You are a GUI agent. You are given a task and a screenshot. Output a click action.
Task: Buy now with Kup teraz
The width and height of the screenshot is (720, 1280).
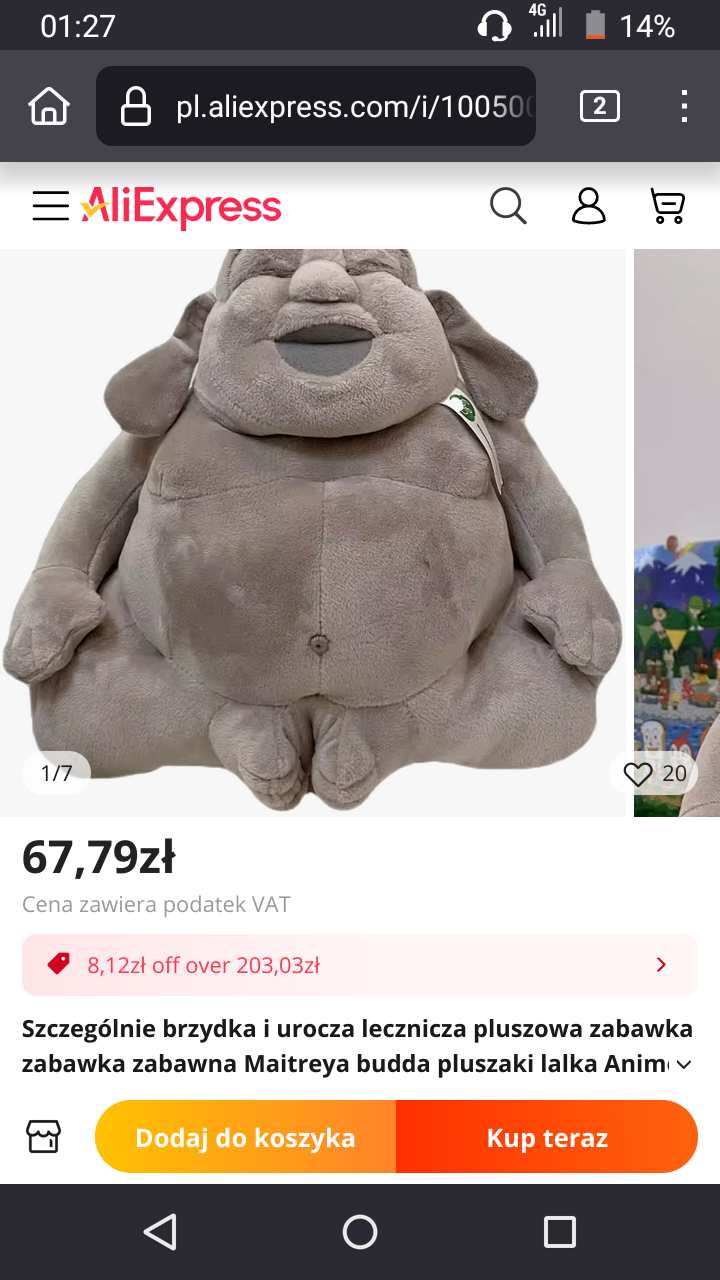click(547, 1137)
